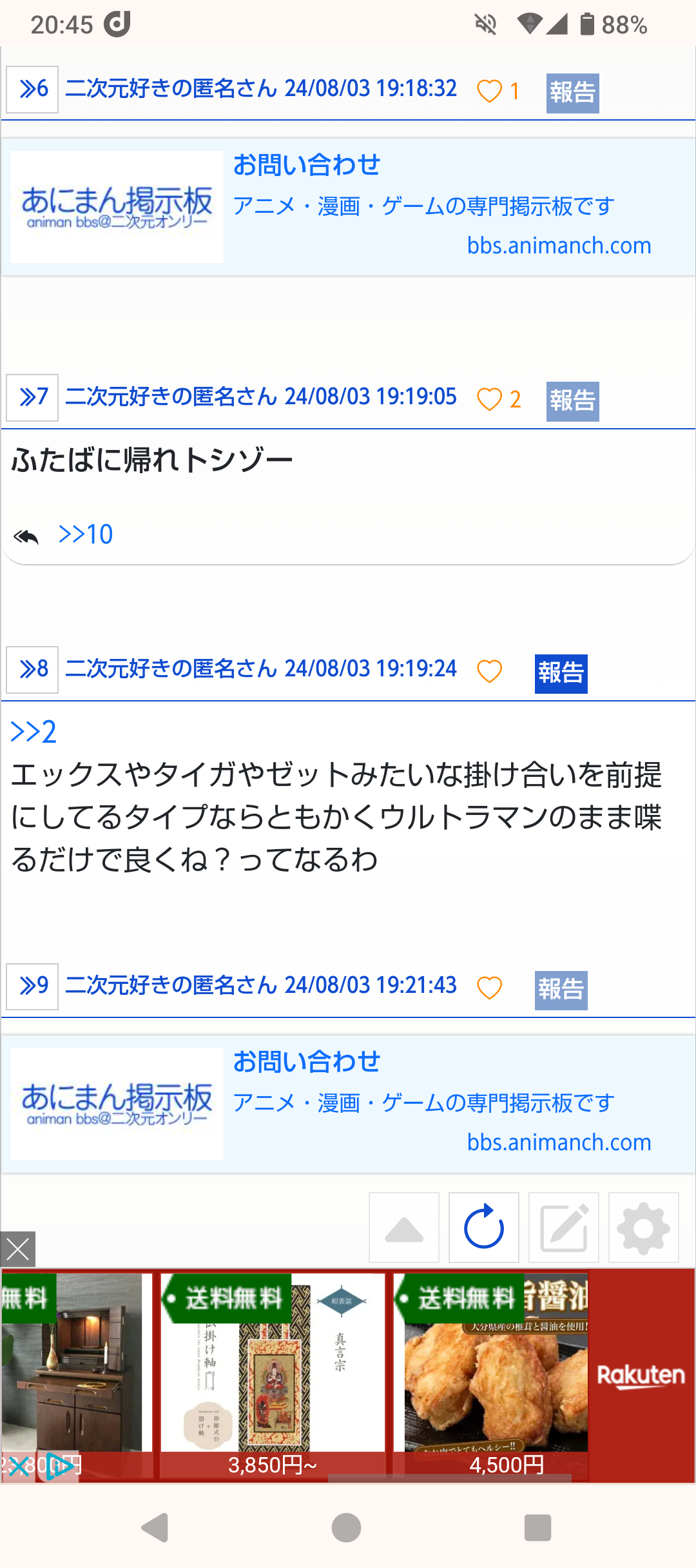
Task: Dismiss the Rakuten ad with the X
Action: tap(17, 1249)
